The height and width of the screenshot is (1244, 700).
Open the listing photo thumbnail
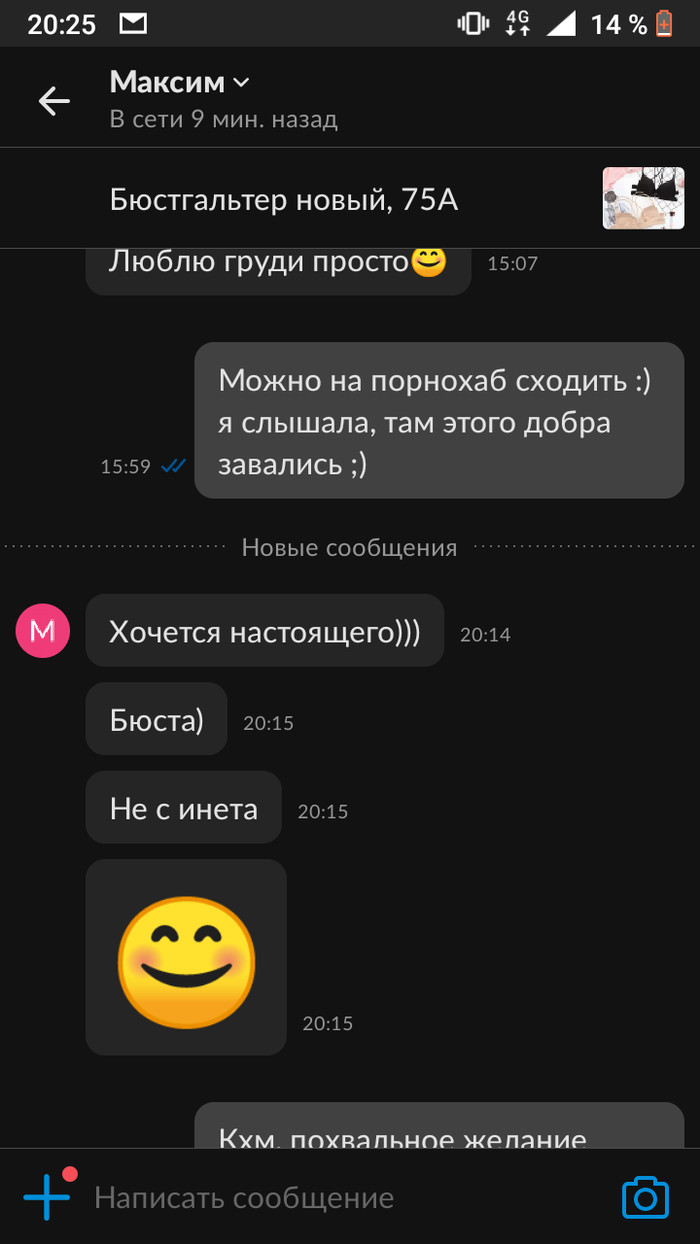(643, 198)
